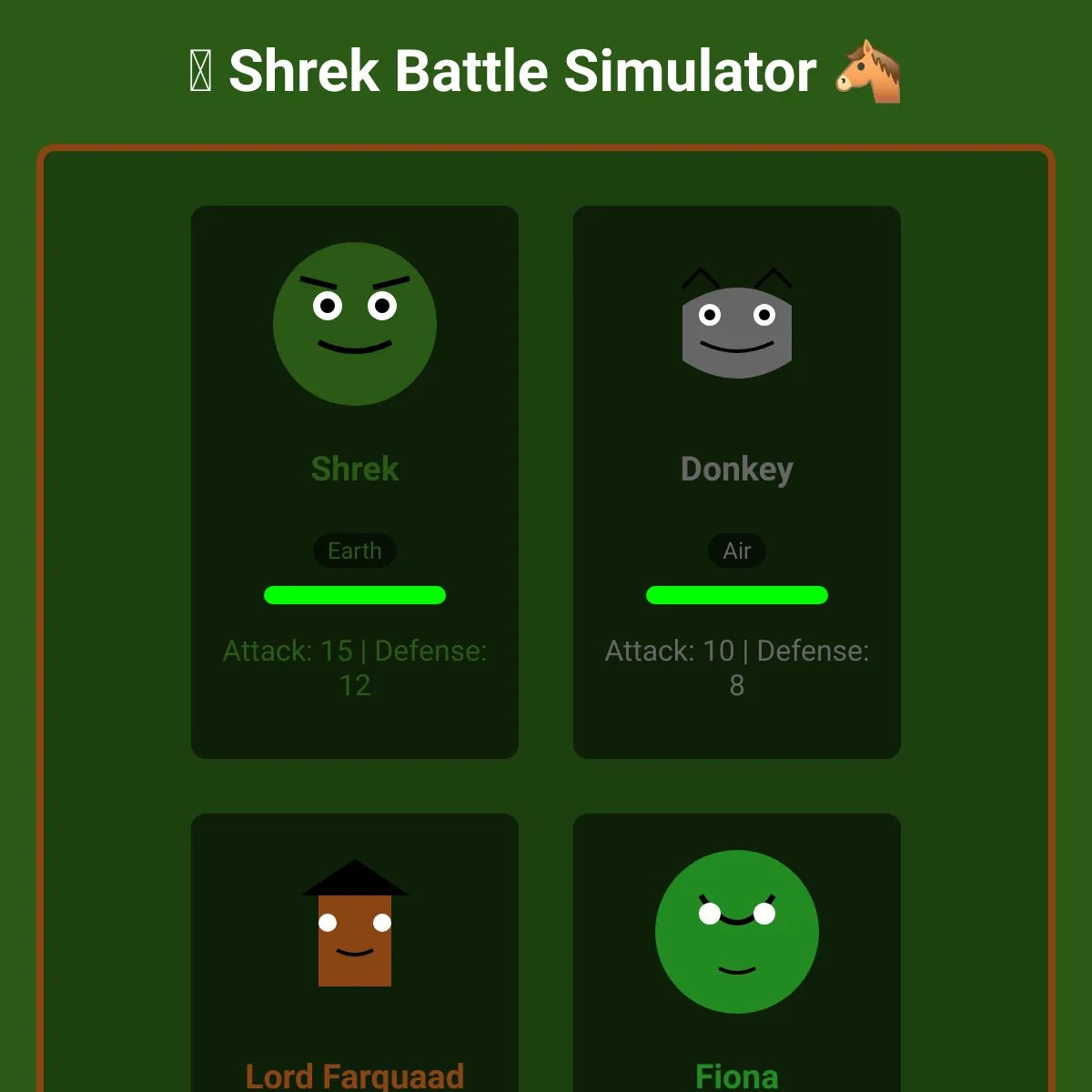1092x1092 pixels.
Task: Choose the Donkey character card
Action: coord(736,482)
